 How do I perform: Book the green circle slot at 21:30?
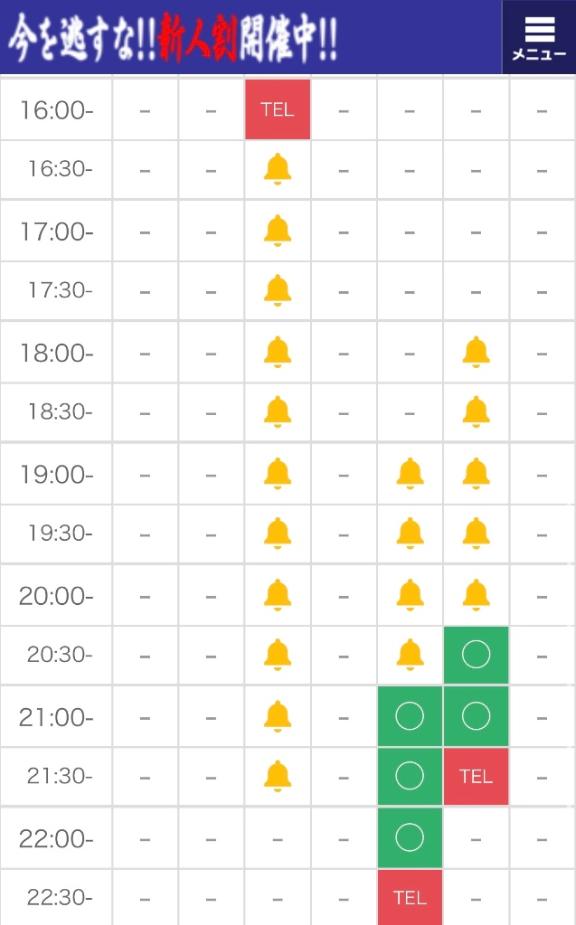(410, 776)
